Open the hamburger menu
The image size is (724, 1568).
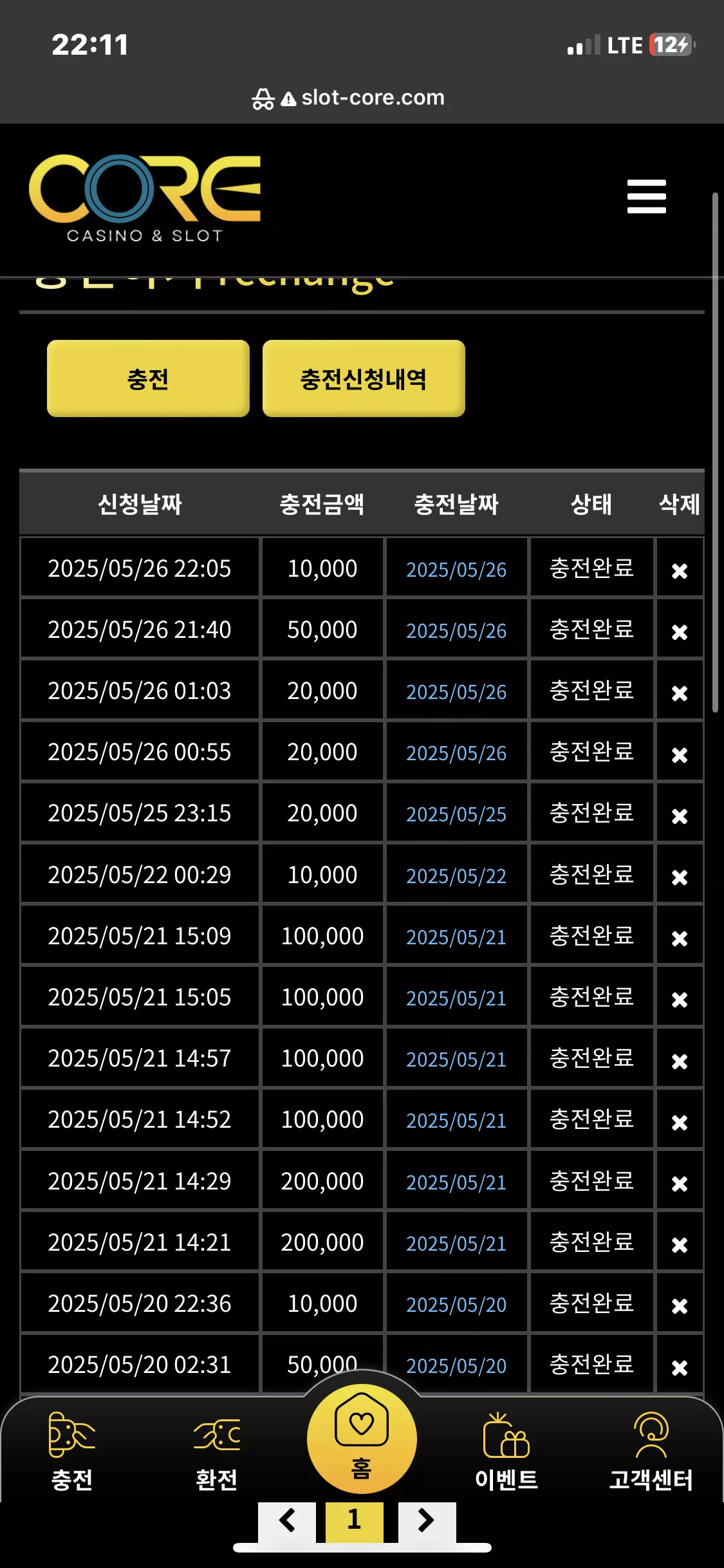click(x=646, y=196)
